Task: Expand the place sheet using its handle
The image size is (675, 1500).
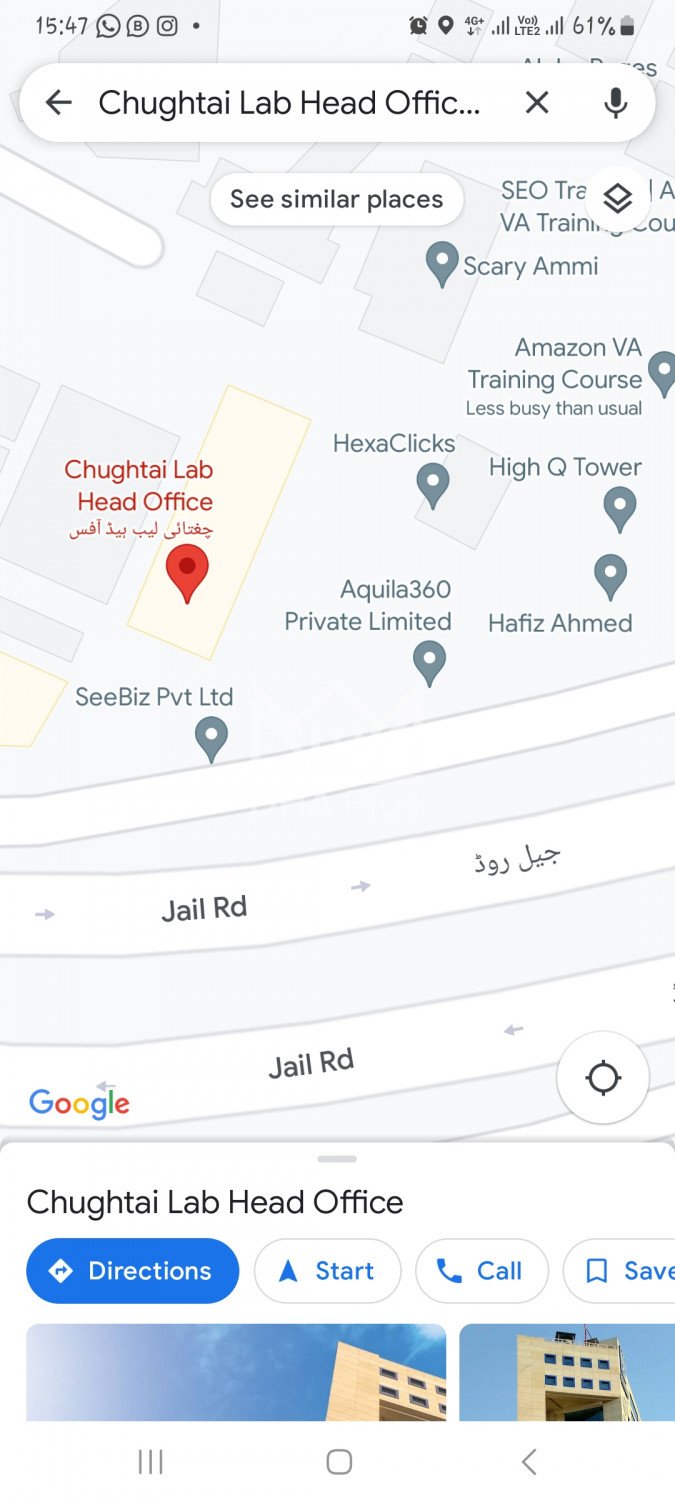Action: click(x=337, y=1159)
